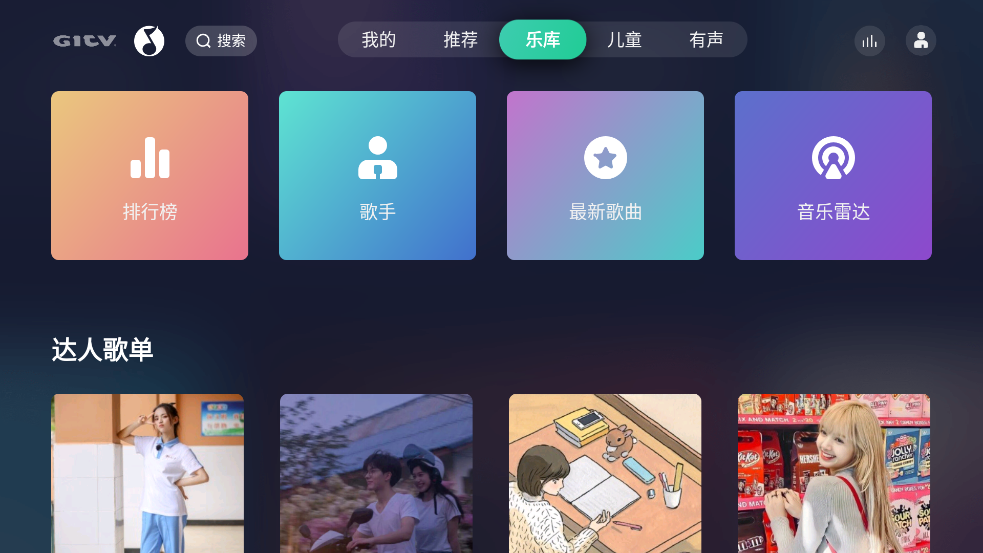Launch 音乐雷达 music radar
This screenshot has height=553, width=983.
tap(833, 176)
